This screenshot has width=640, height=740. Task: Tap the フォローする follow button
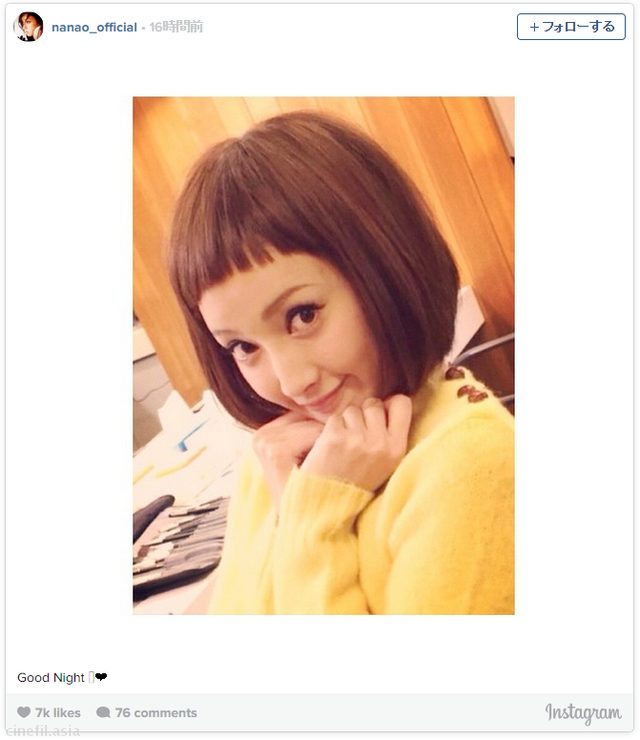tap(571, 27)
